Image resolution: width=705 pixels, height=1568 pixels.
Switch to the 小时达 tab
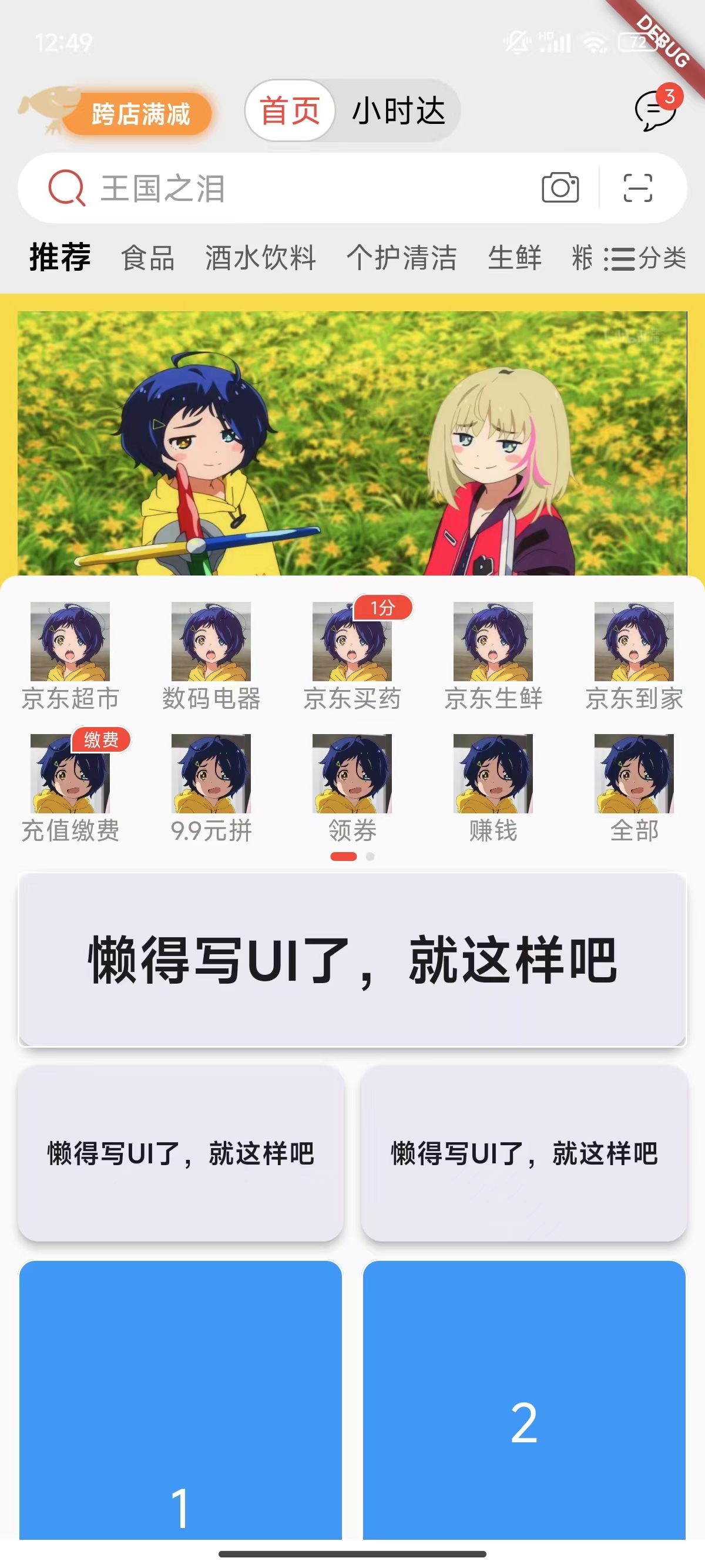click(x=398, y=111)
